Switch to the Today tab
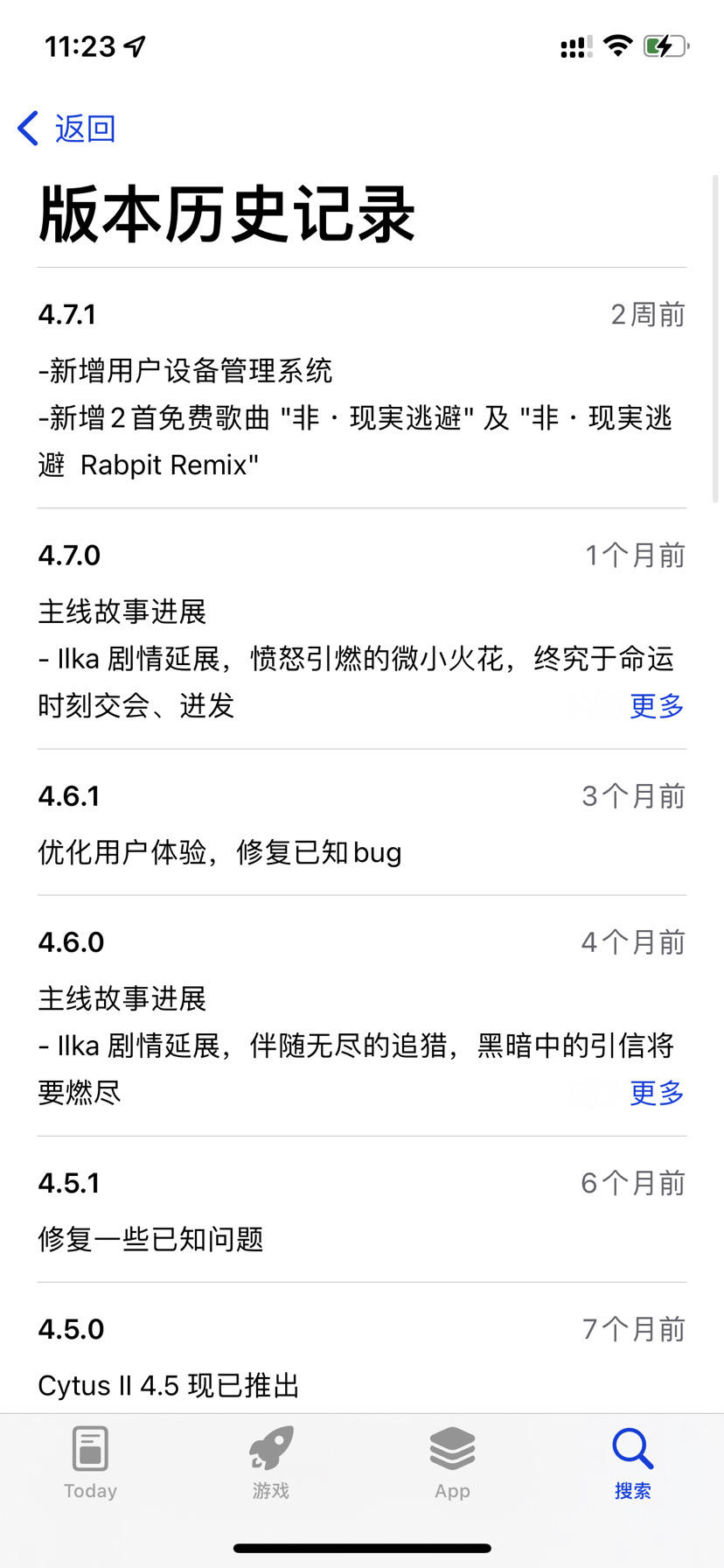Screen dimensions: 724x1568 point(90,1463)
